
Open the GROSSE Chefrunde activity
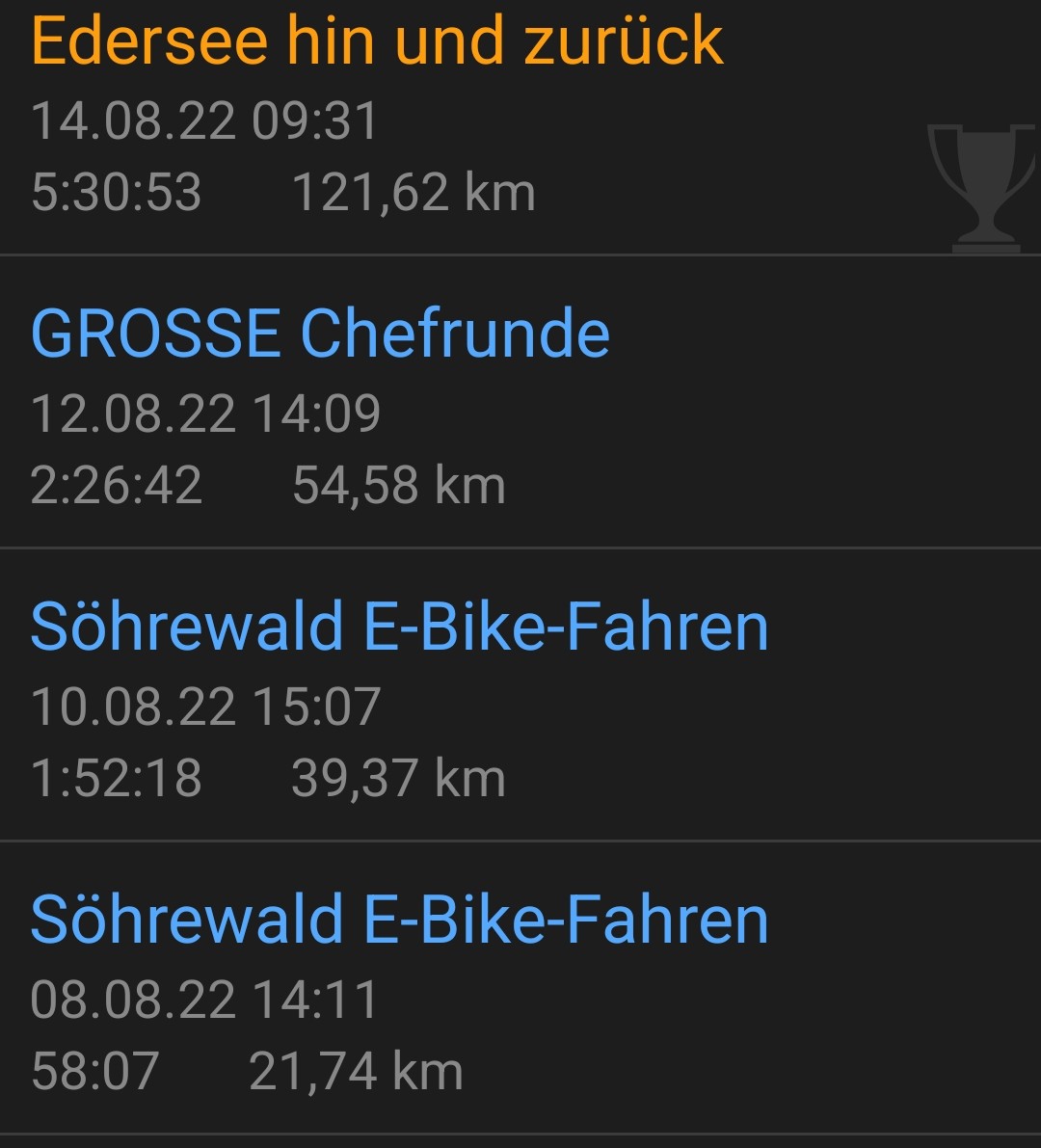(x=320, y=334)
